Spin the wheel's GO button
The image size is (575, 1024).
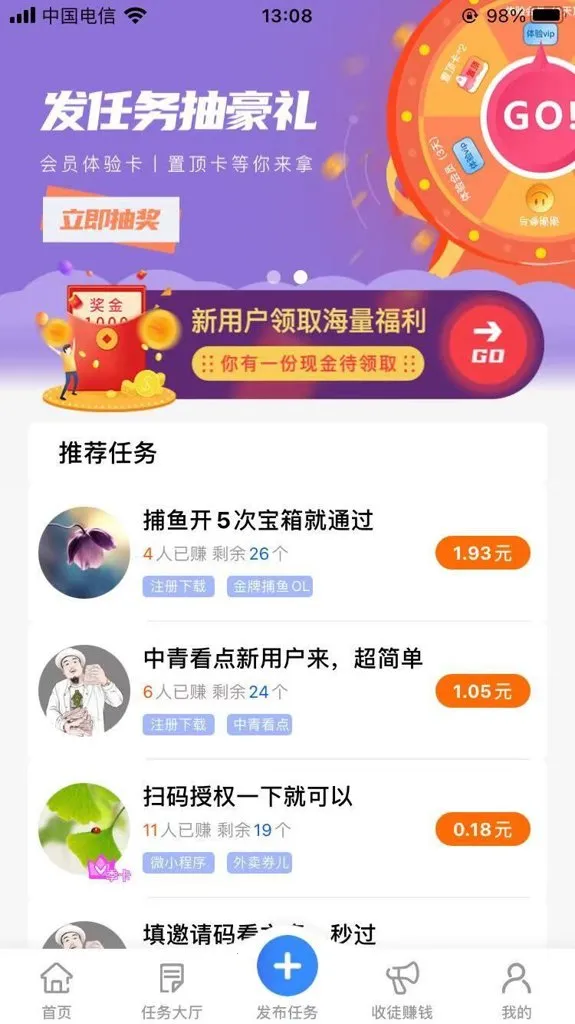(534, 114)
